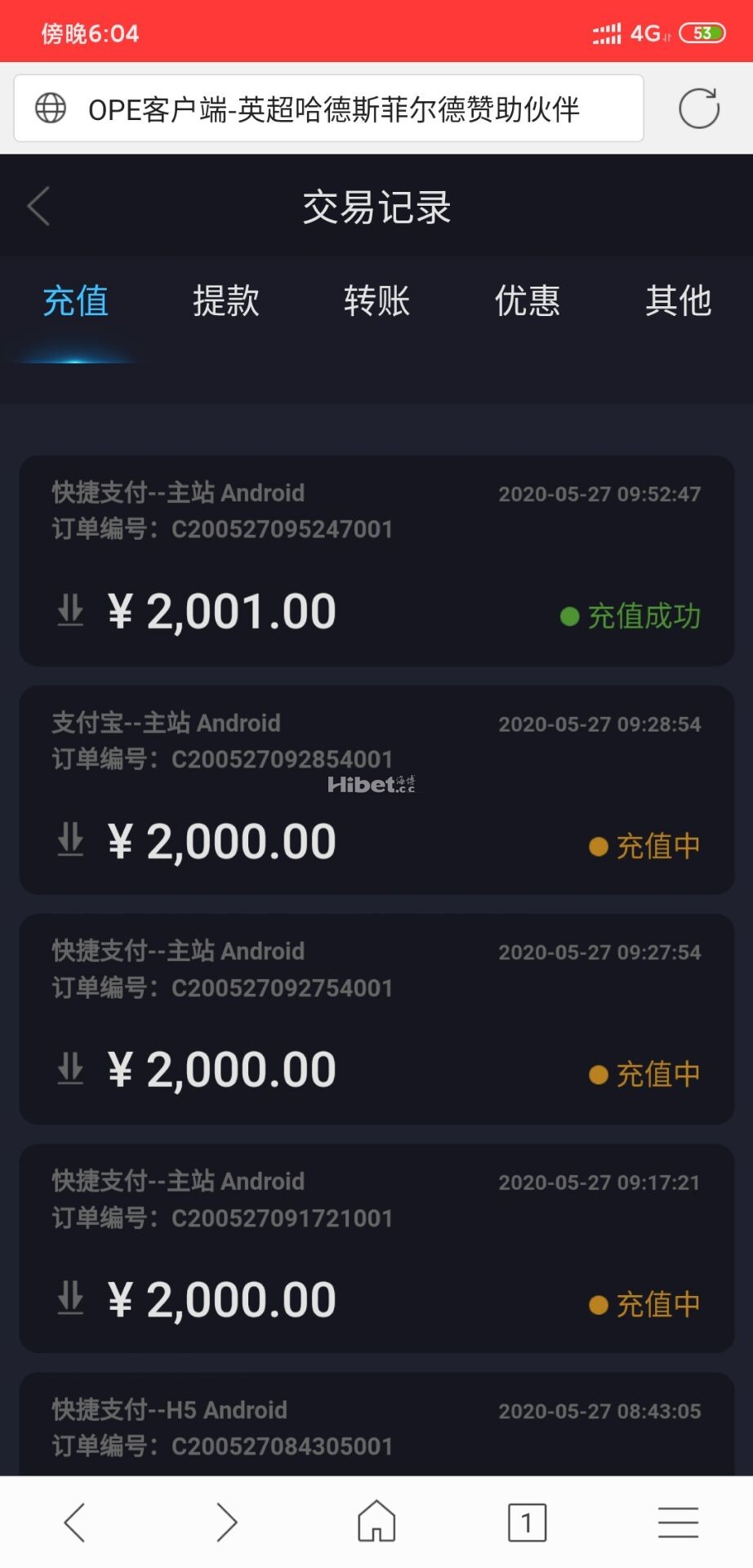Open order C200527092854001 record

376,790
